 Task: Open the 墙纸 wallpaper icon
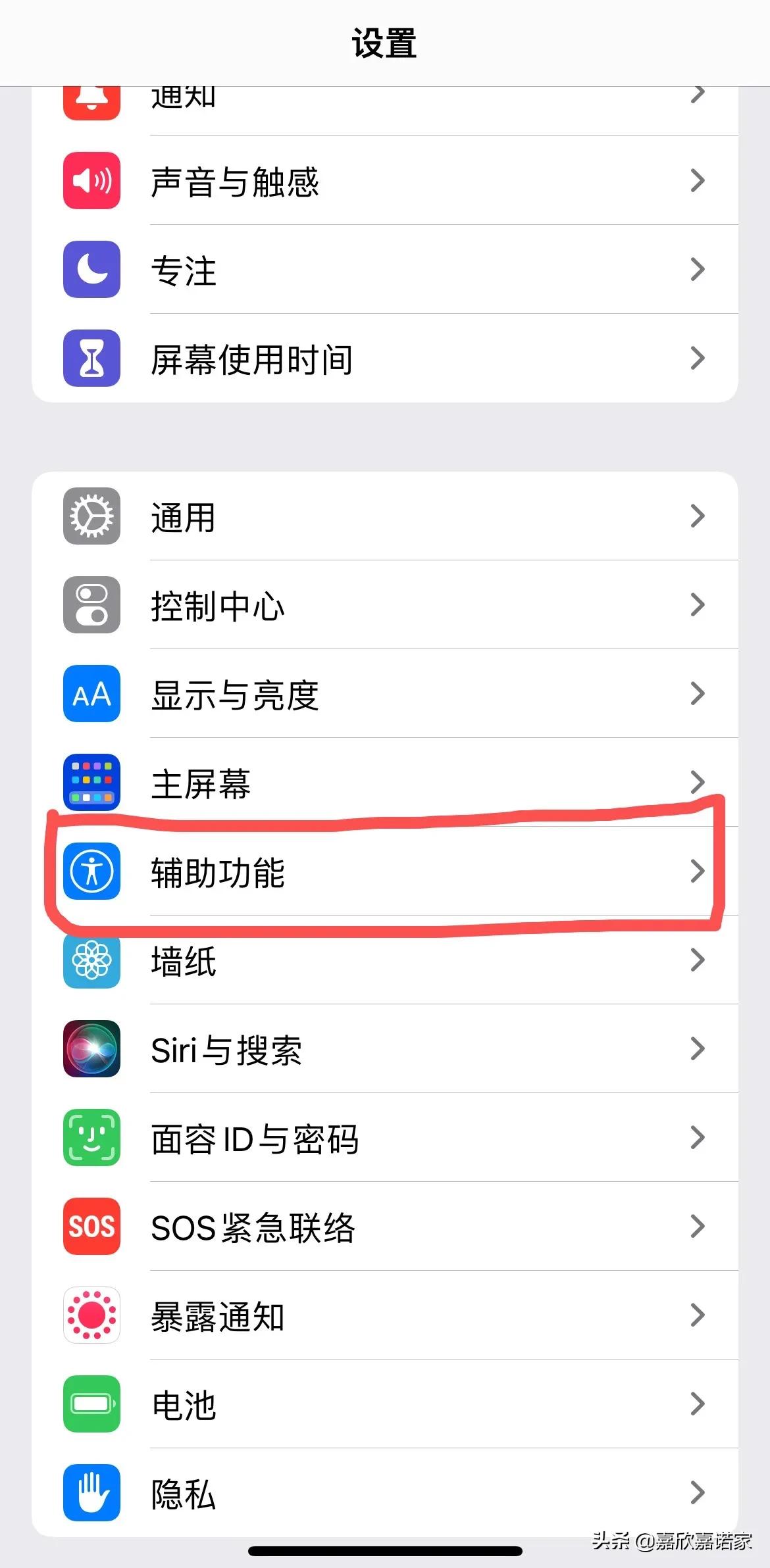(x=91, y=961)
